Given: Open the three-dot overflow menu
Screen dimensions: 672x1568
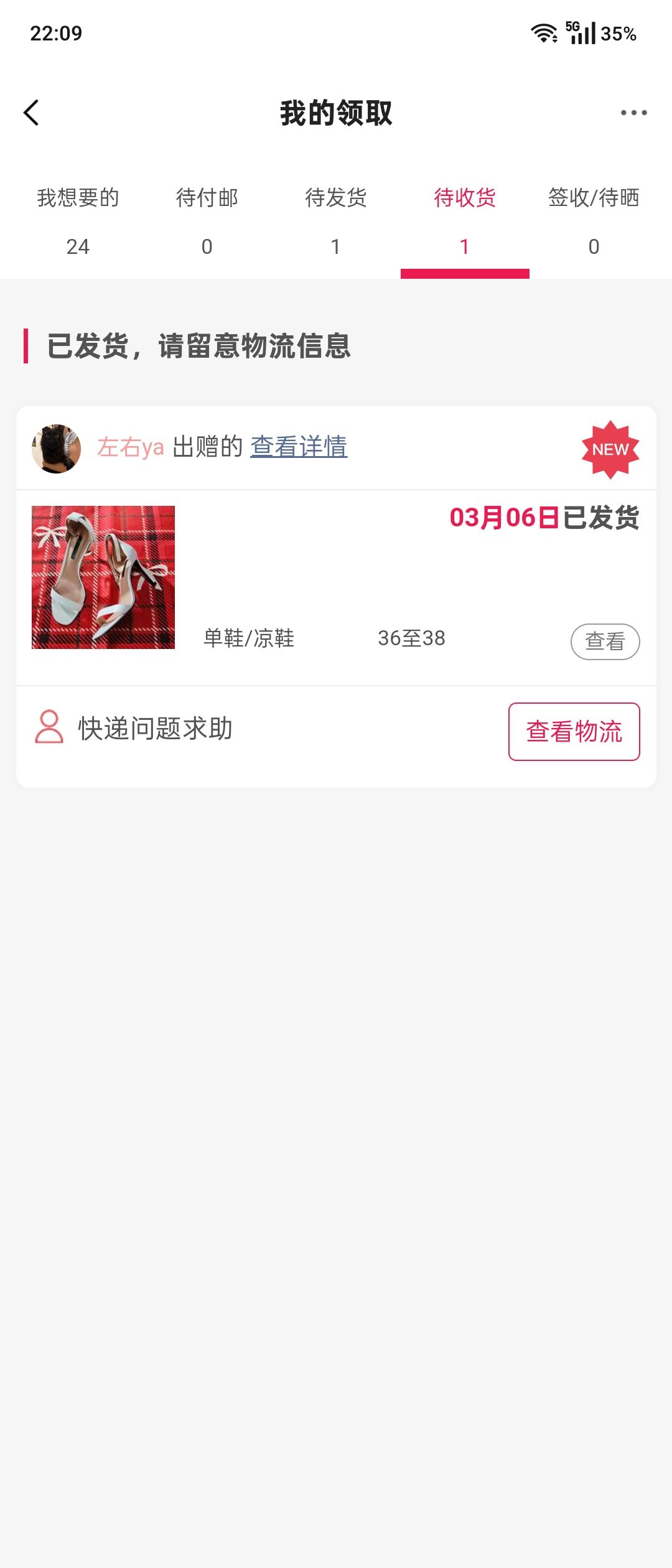Looking at the screenshot, I should [633, 113].
